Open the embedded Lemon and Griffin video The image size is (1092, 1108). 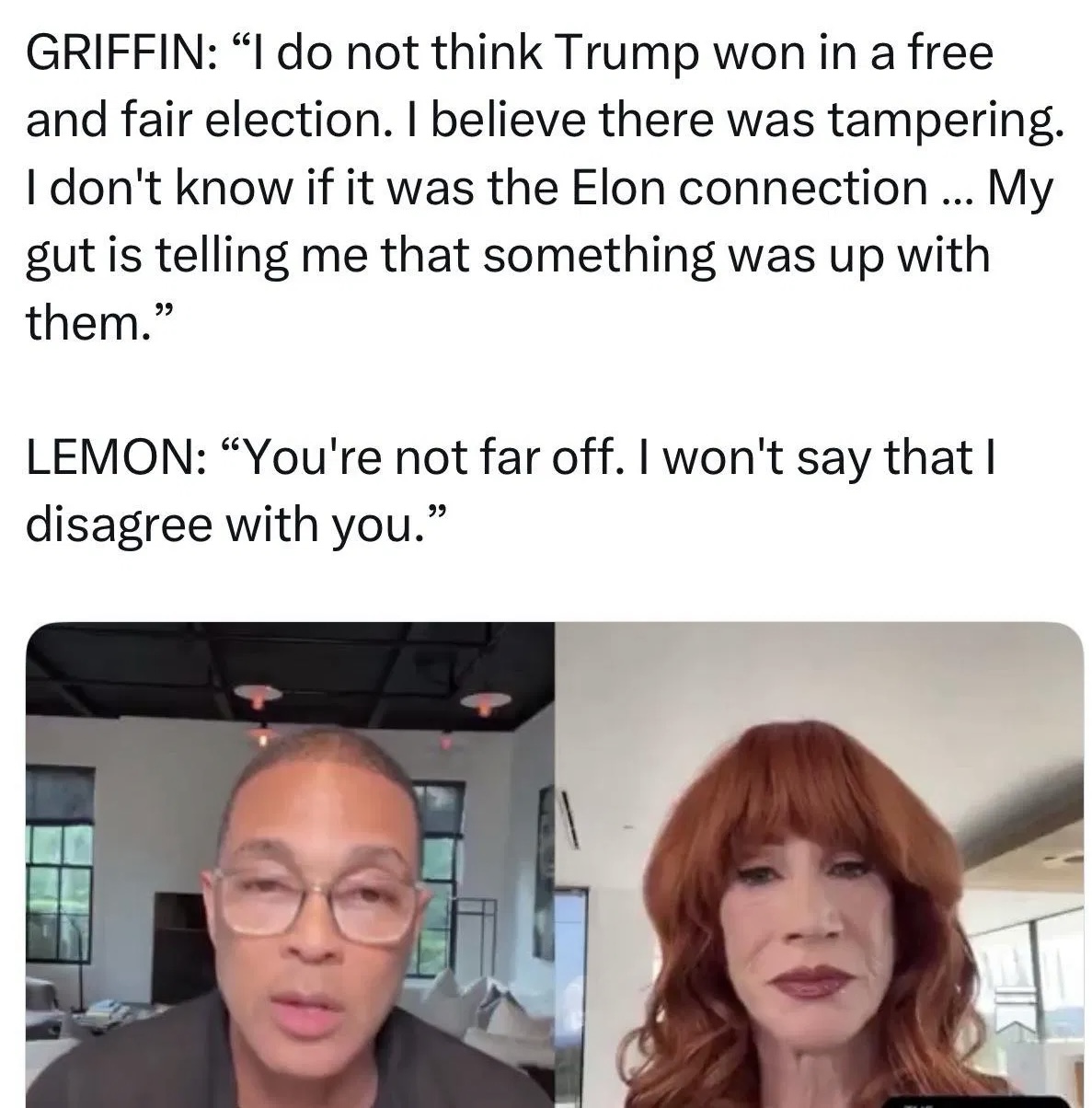point(554,865)
